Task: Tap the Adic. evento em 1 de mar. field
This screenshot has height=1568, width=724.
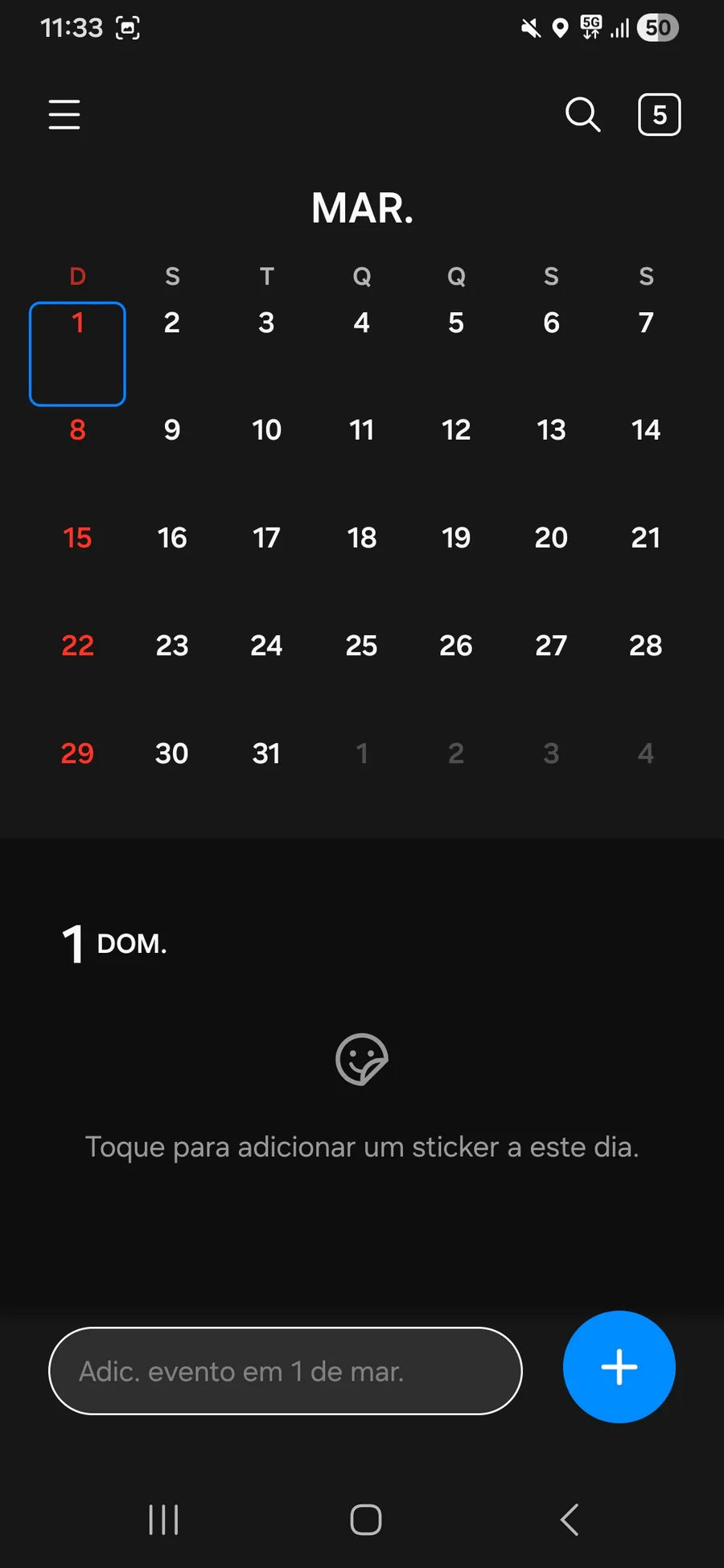Action: click(286, 1371)
